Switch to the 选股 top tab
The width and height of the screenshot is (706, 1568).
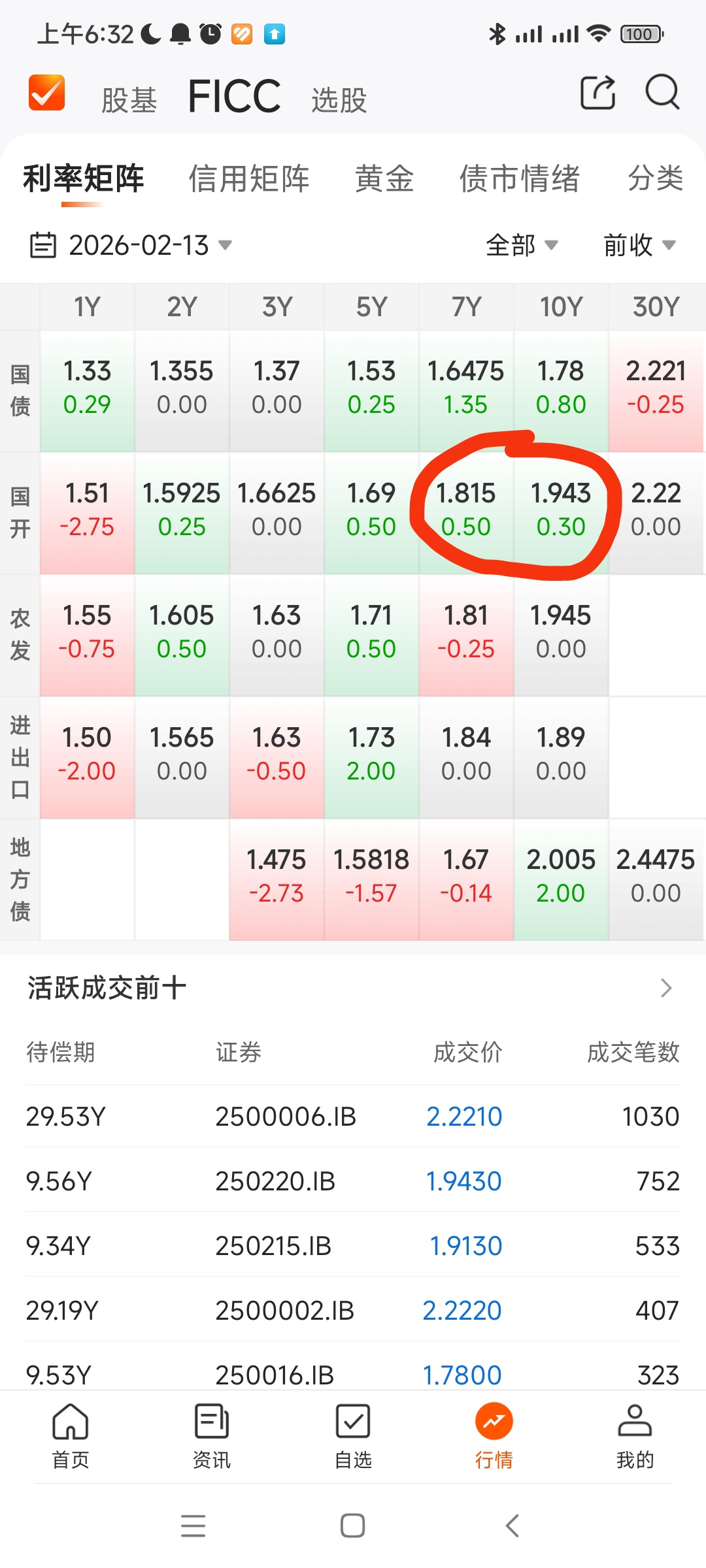click(339, 101)
